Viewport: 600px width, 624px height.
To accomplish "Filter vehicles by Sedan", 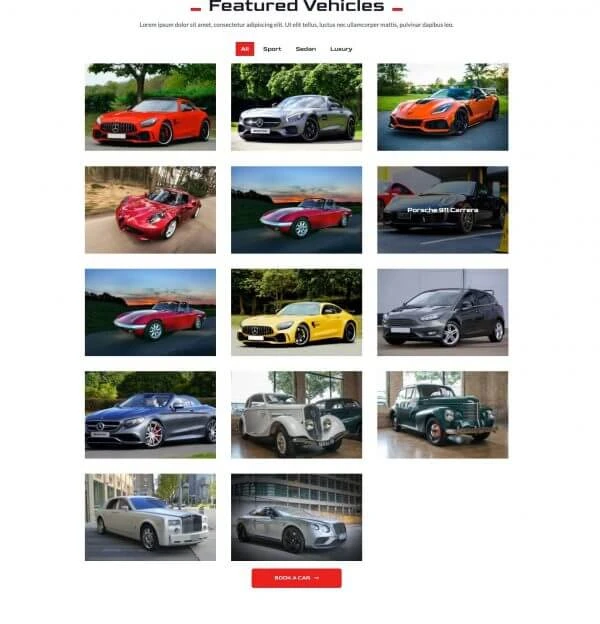I will click(306, 49).
